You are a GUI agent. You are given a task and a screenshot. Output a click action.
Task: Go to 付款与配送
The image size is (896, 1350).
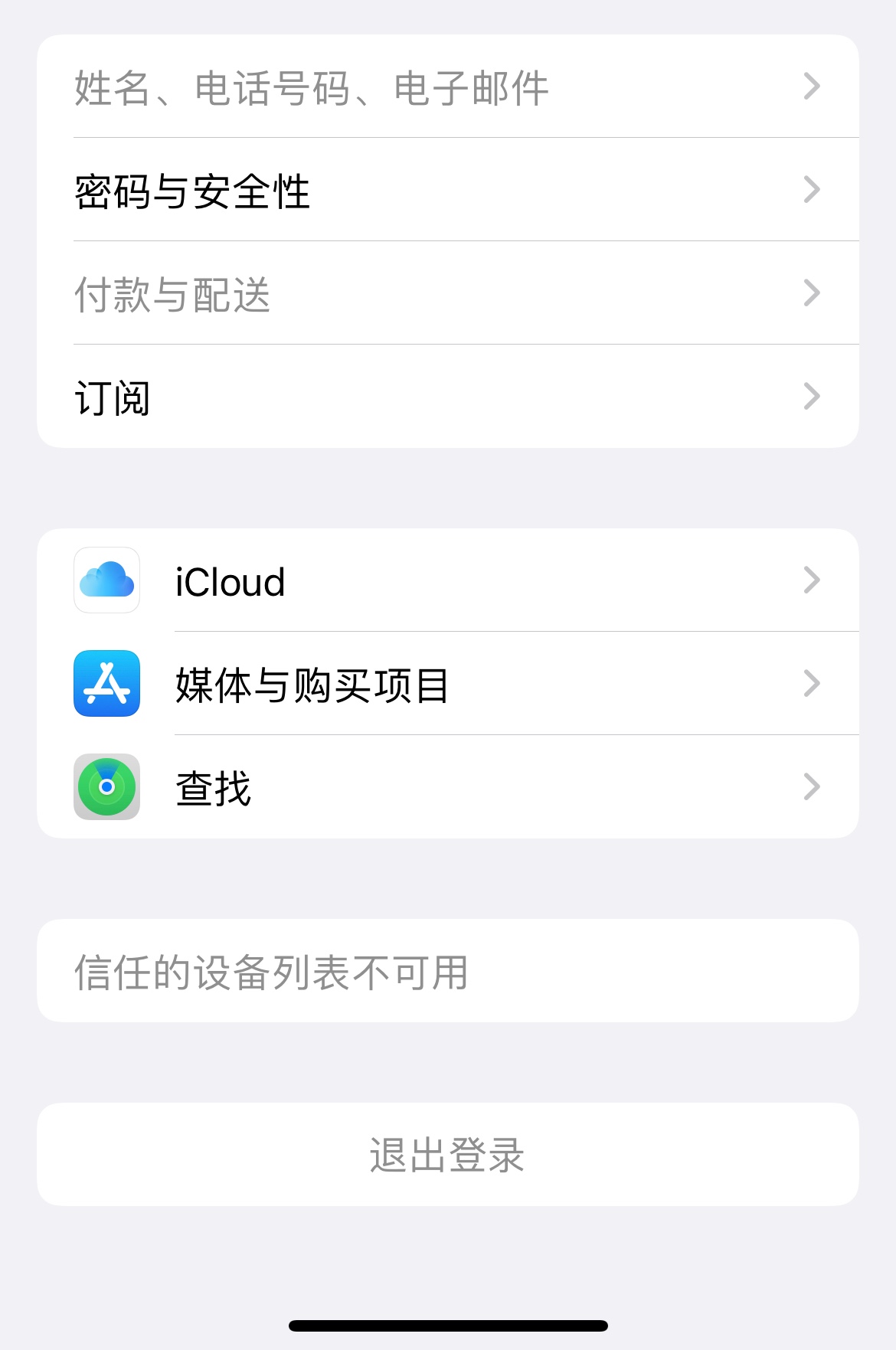coord(447,293)
